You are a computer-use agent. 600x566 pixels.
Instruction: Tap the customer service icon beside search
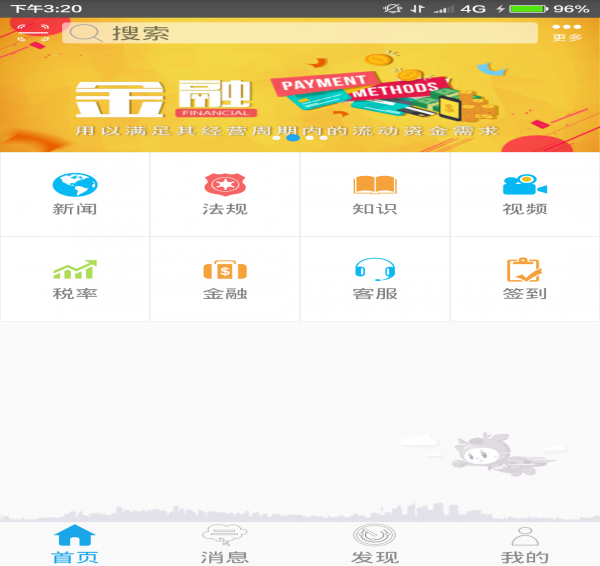pyautogui.click(x=31, y=30)
